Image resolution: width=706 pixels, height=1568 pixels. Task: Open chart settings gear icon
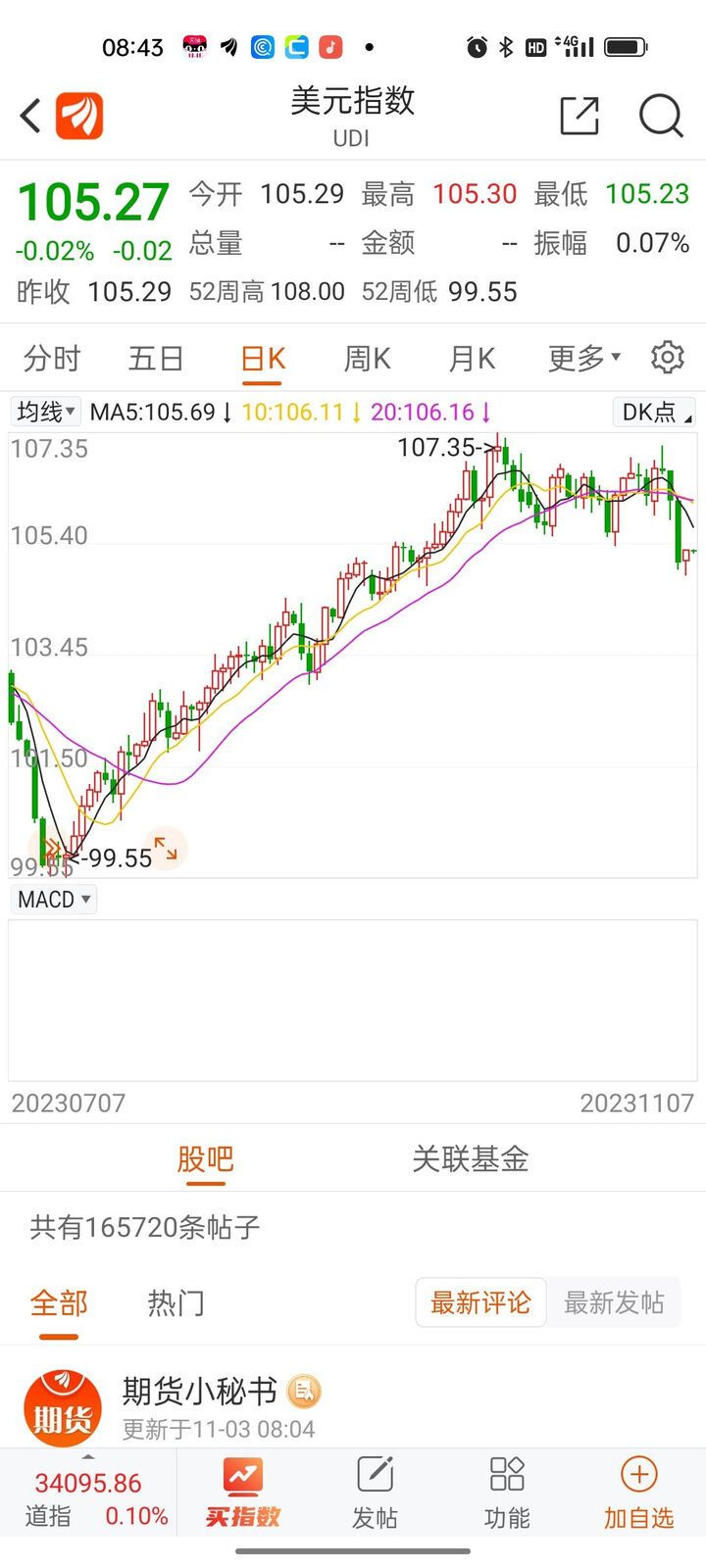coord(667,358)
